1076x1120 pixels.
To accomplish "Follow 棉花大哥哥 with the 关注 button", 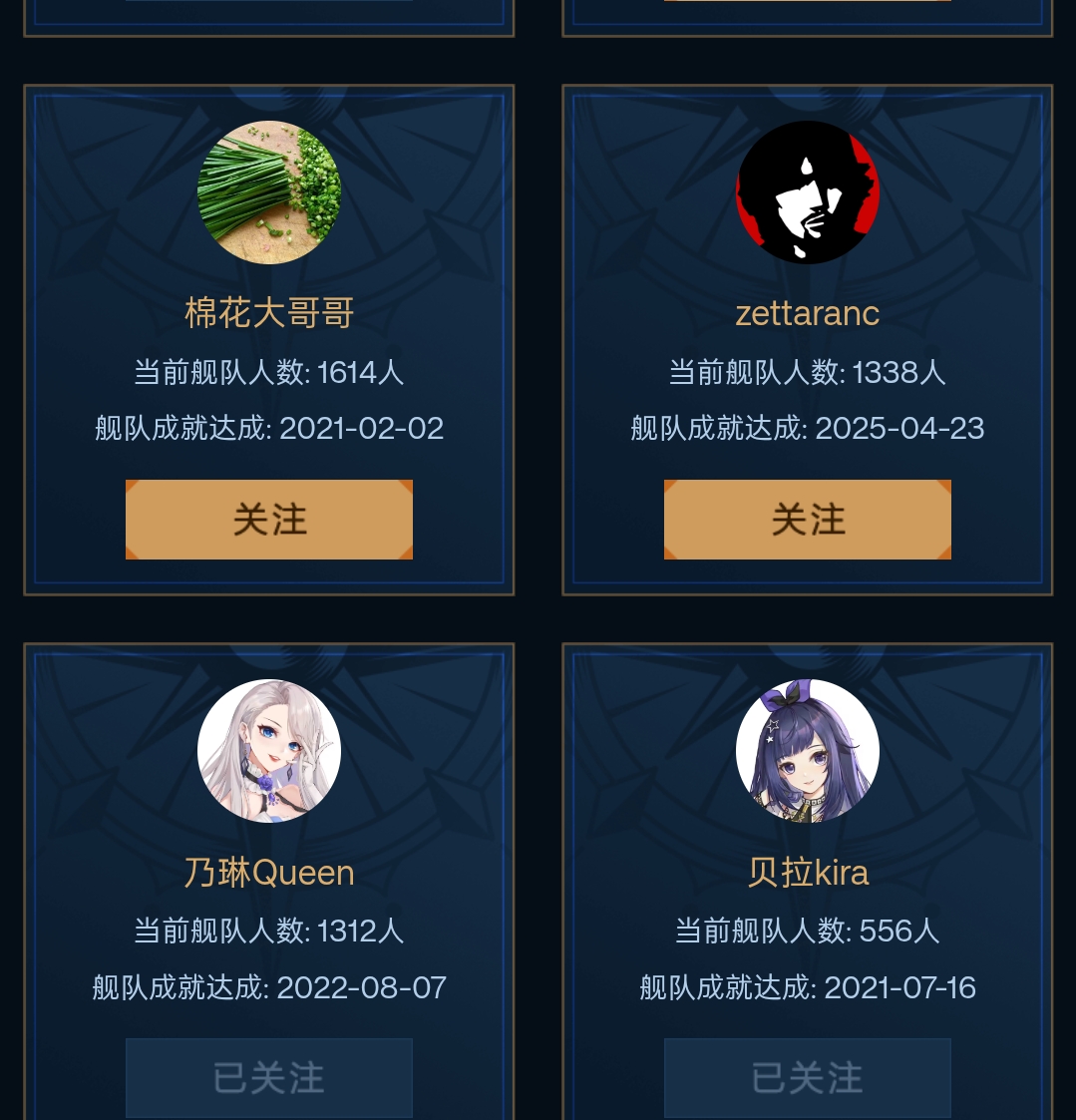I will pos(269,520).
